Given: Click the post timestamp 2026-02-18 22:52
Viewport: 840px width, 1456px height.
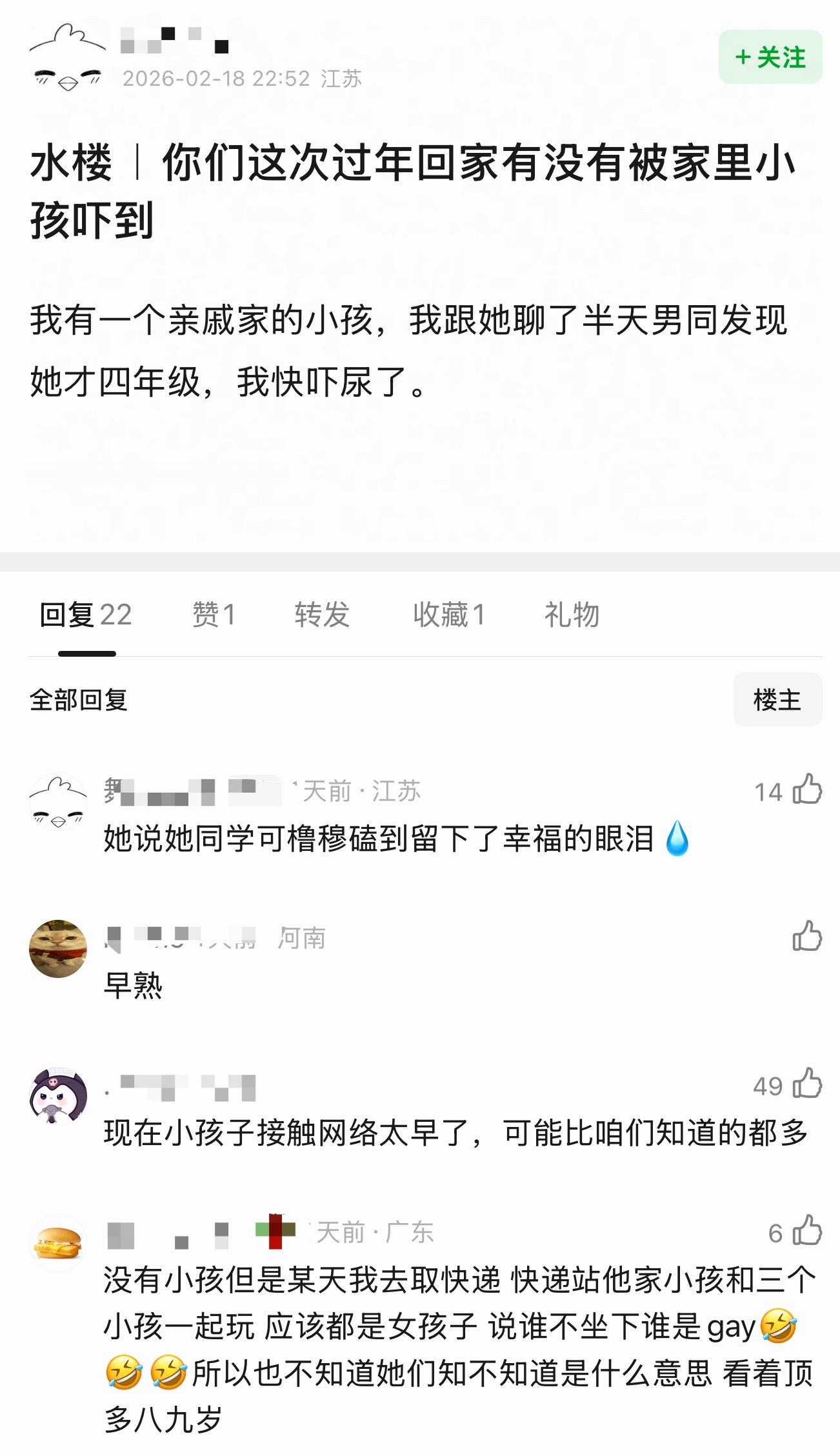Looking at the screenshot, I should [x=213, y=79].
